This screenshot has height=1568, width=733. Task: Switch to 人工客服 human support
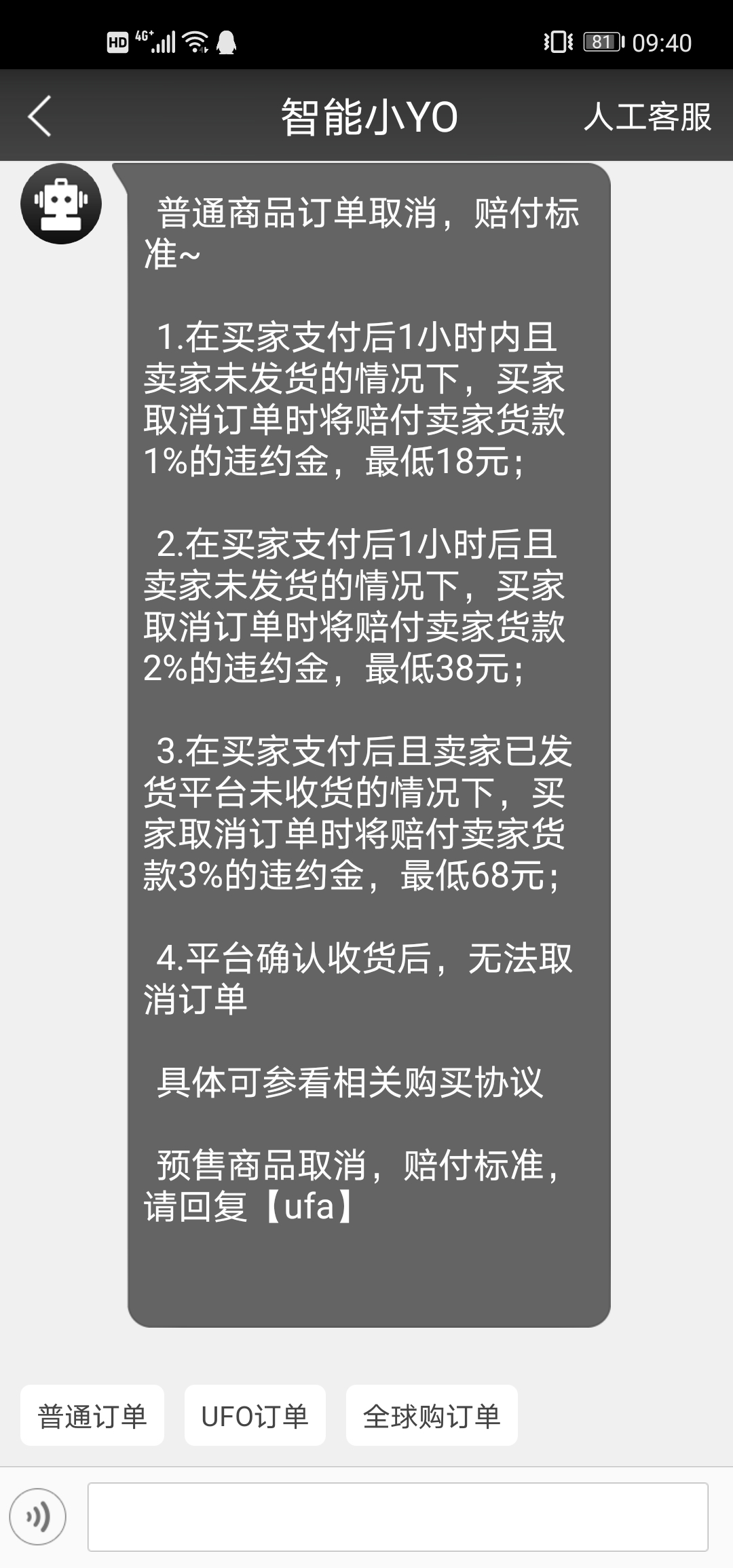(647, 116)
